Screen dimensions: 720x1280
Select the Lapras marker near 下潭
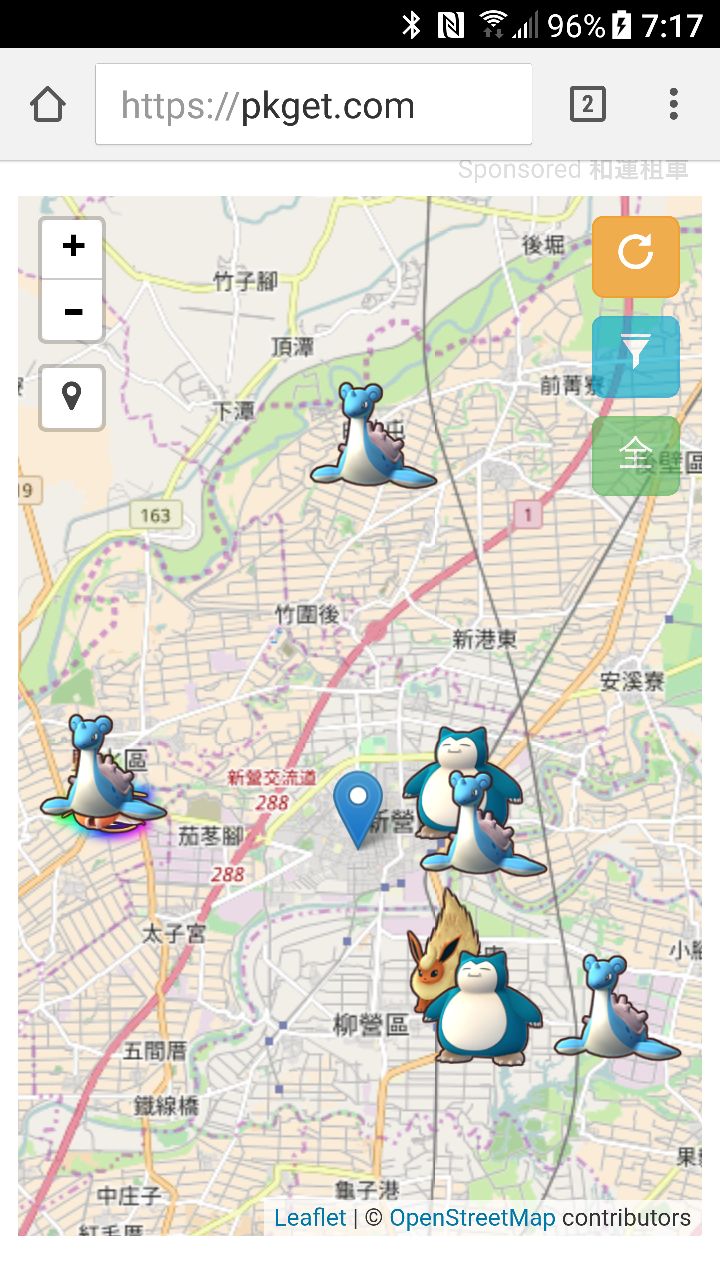[x=368, y=440]
